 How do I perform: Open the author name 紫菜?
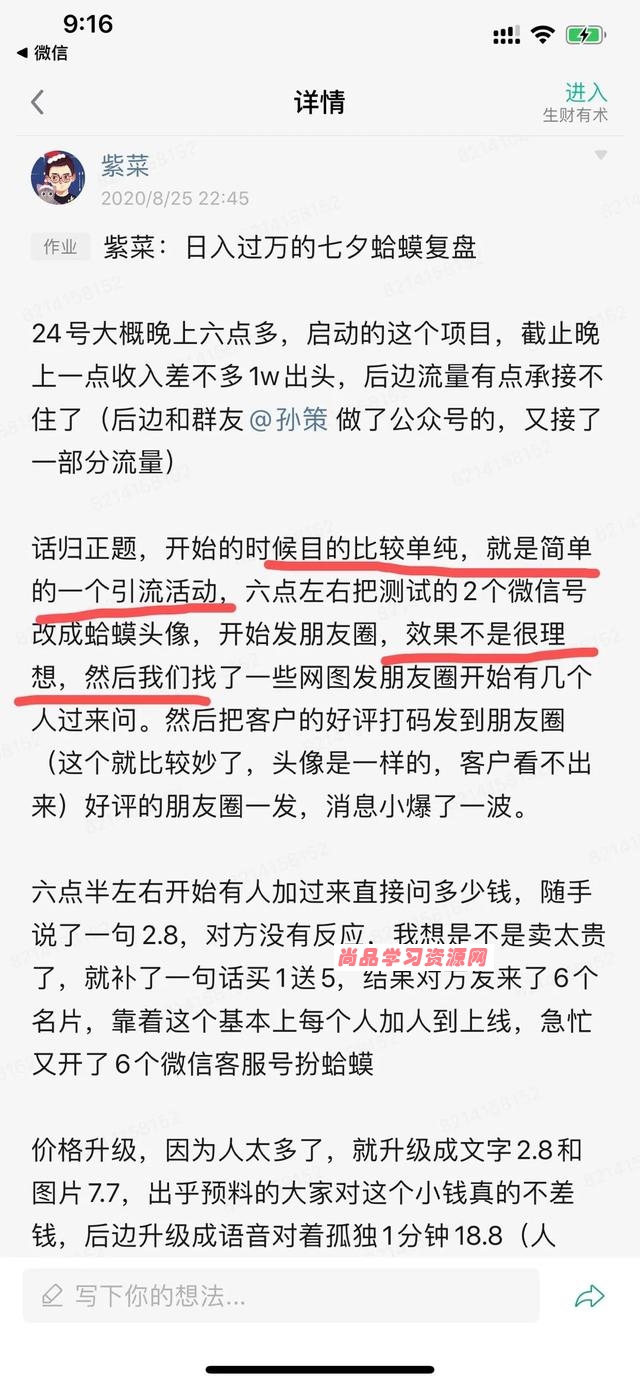(x=124, y=166)
